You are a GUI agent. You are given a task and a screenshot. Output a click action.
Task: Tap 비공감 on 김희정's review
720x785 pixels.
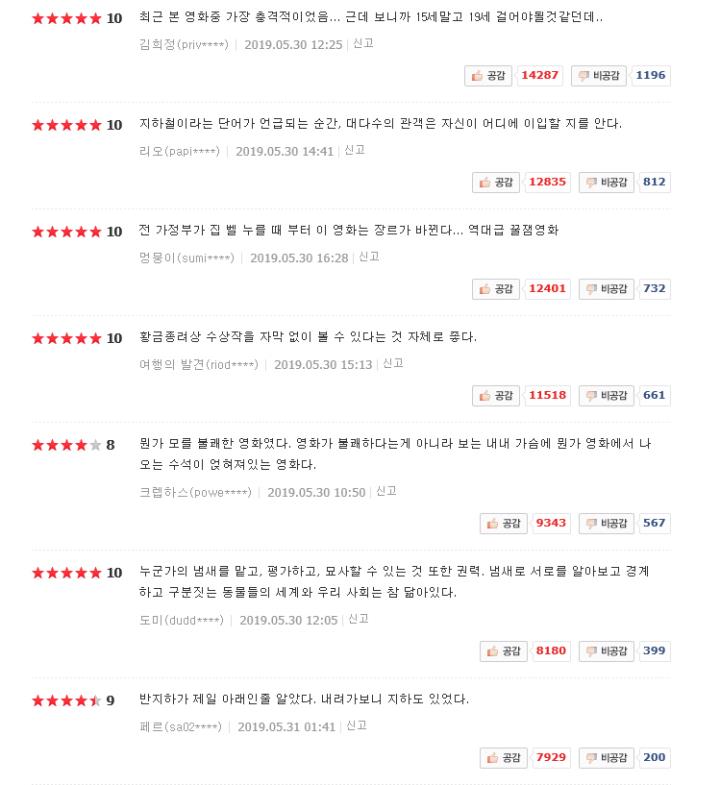point(599,76)
